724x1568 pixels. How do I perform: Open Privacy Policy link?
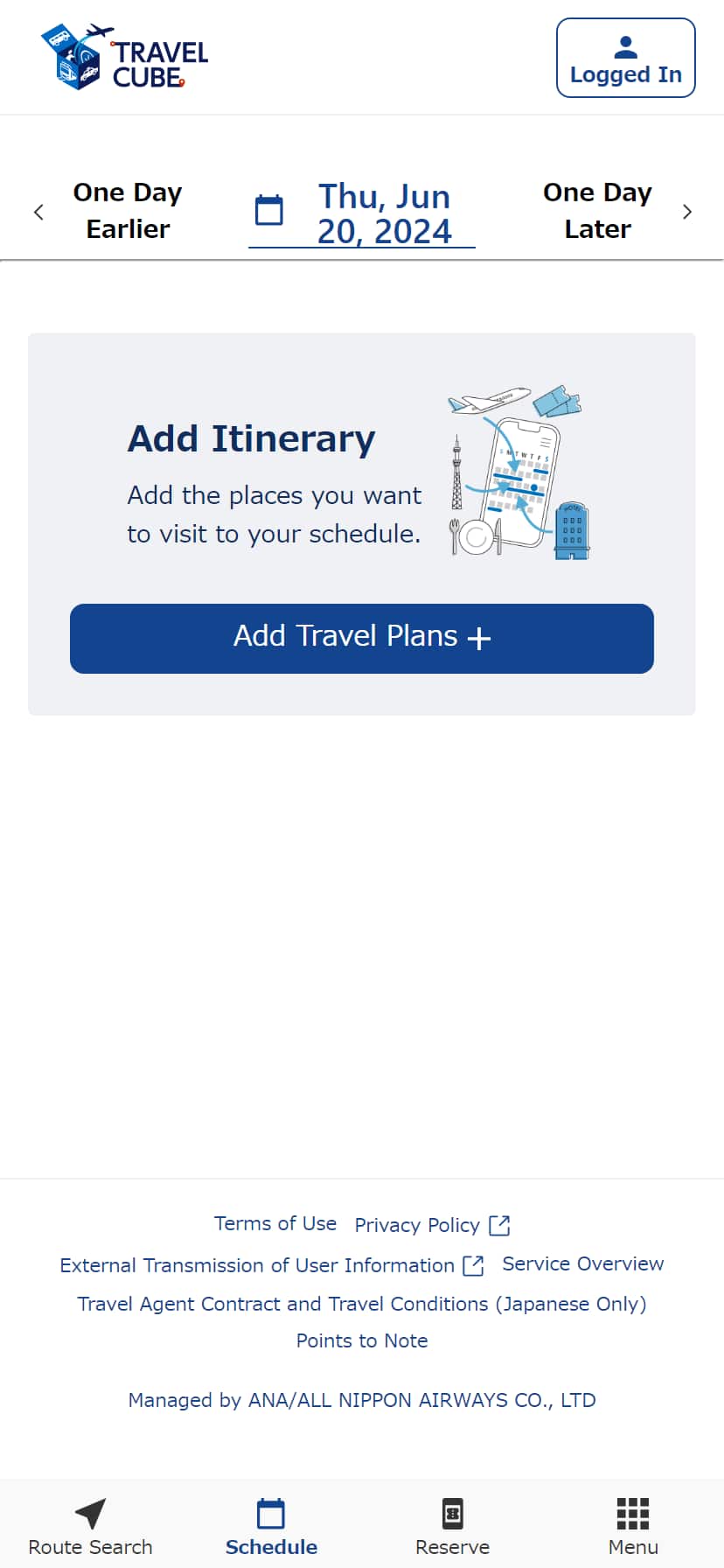tap(431, 1225)
